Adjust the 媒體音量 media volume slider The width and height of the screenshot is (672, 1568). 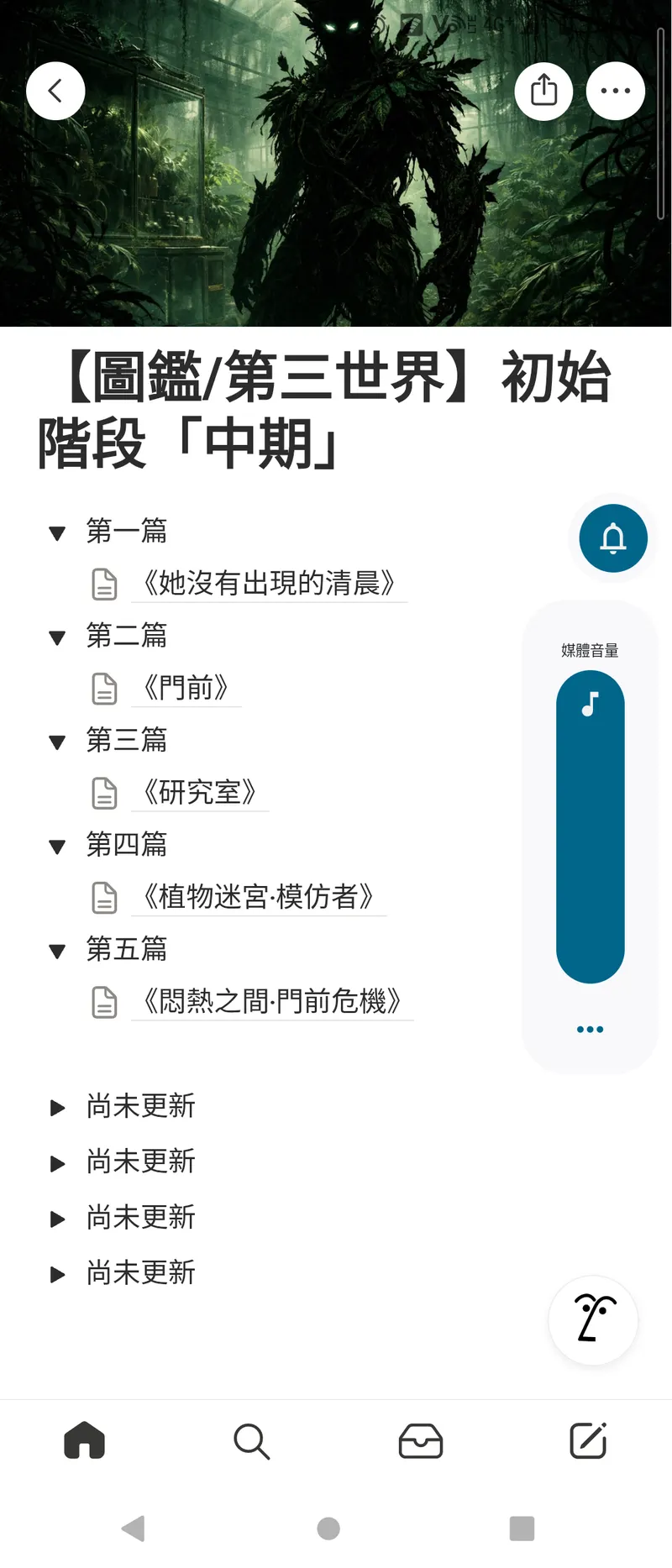pos(590,827)
